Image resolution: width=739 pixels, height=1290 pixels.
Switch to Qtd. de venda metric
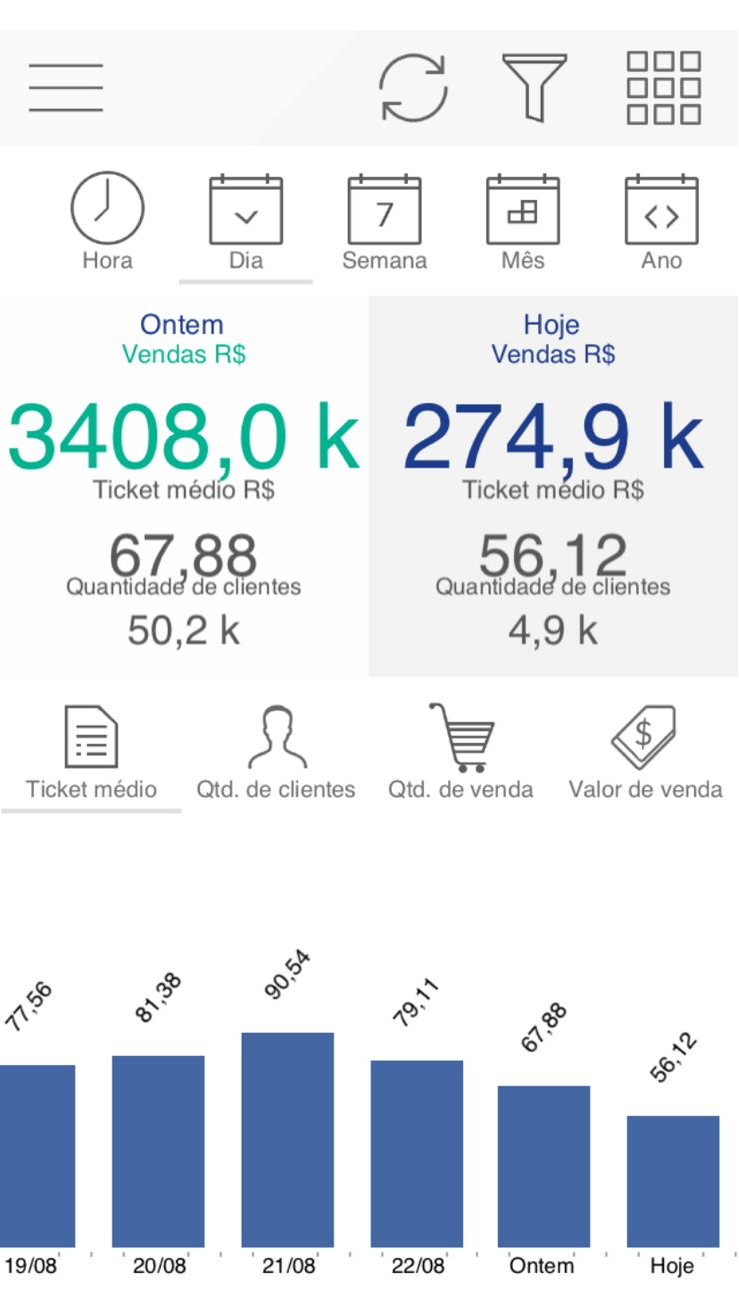(461, 753)
